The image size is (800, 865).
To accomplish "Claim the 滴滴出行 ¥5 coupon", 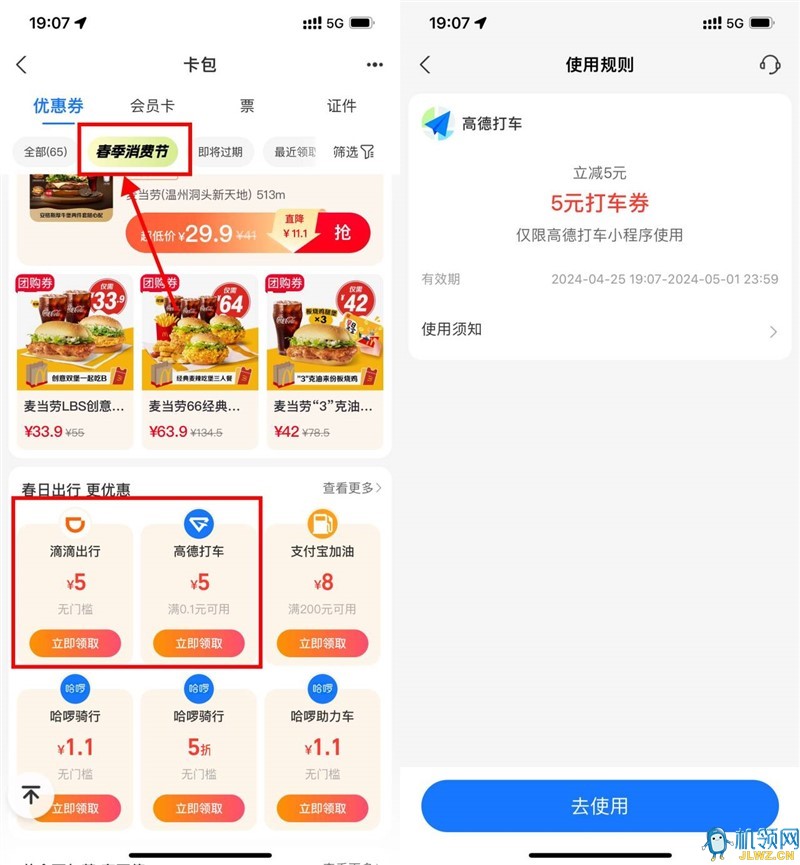I will click(x=75, y=644).
